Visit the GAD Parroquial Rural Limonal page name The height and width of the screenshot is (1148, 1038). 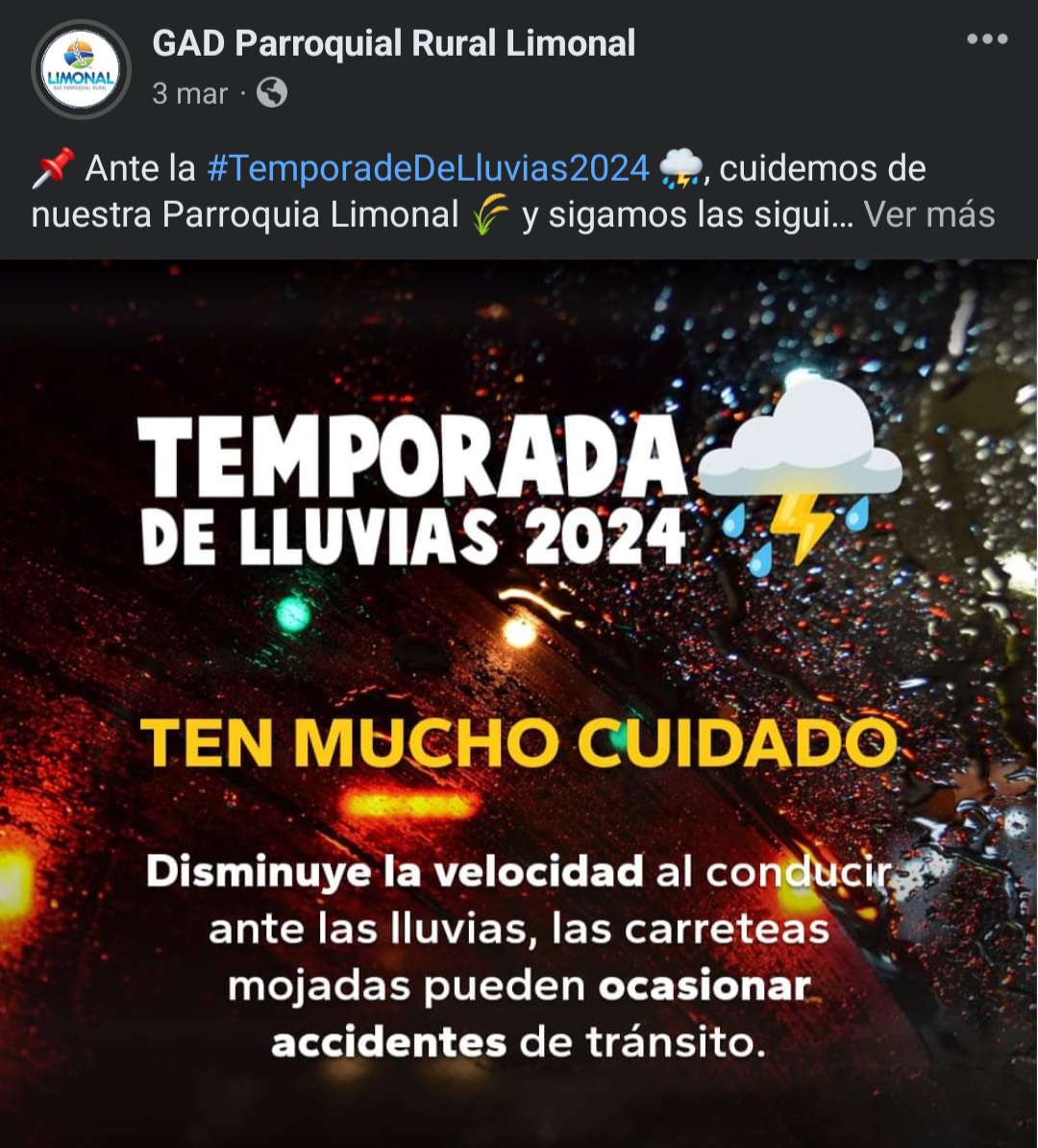[x=393, y=43]
